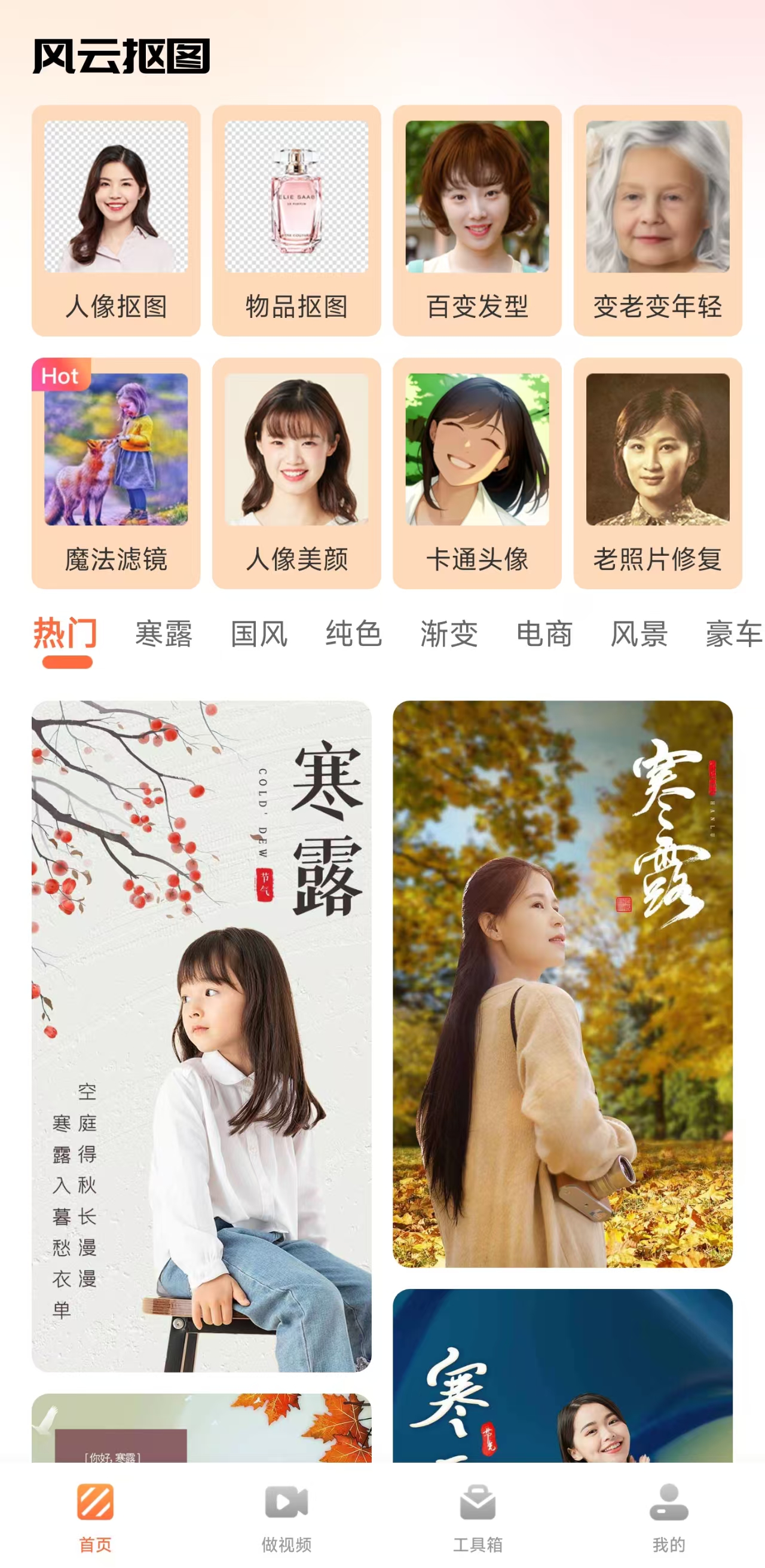Try the 魔法滤镜 magic filter
The image size is (765, 1568).
(x=115, y=473)
